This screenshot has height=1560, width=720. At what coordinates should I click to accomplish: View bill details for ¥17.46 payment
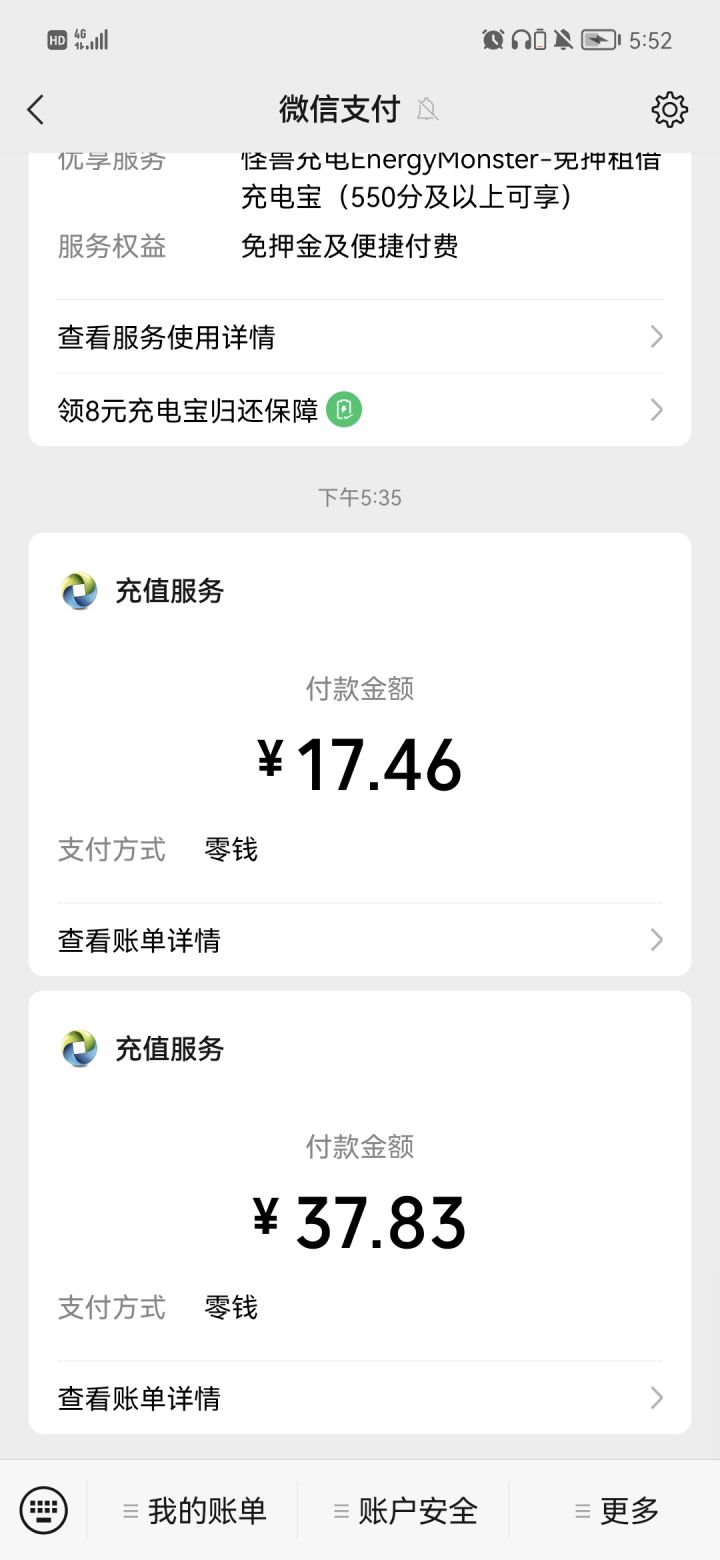[x=359, y=940]
